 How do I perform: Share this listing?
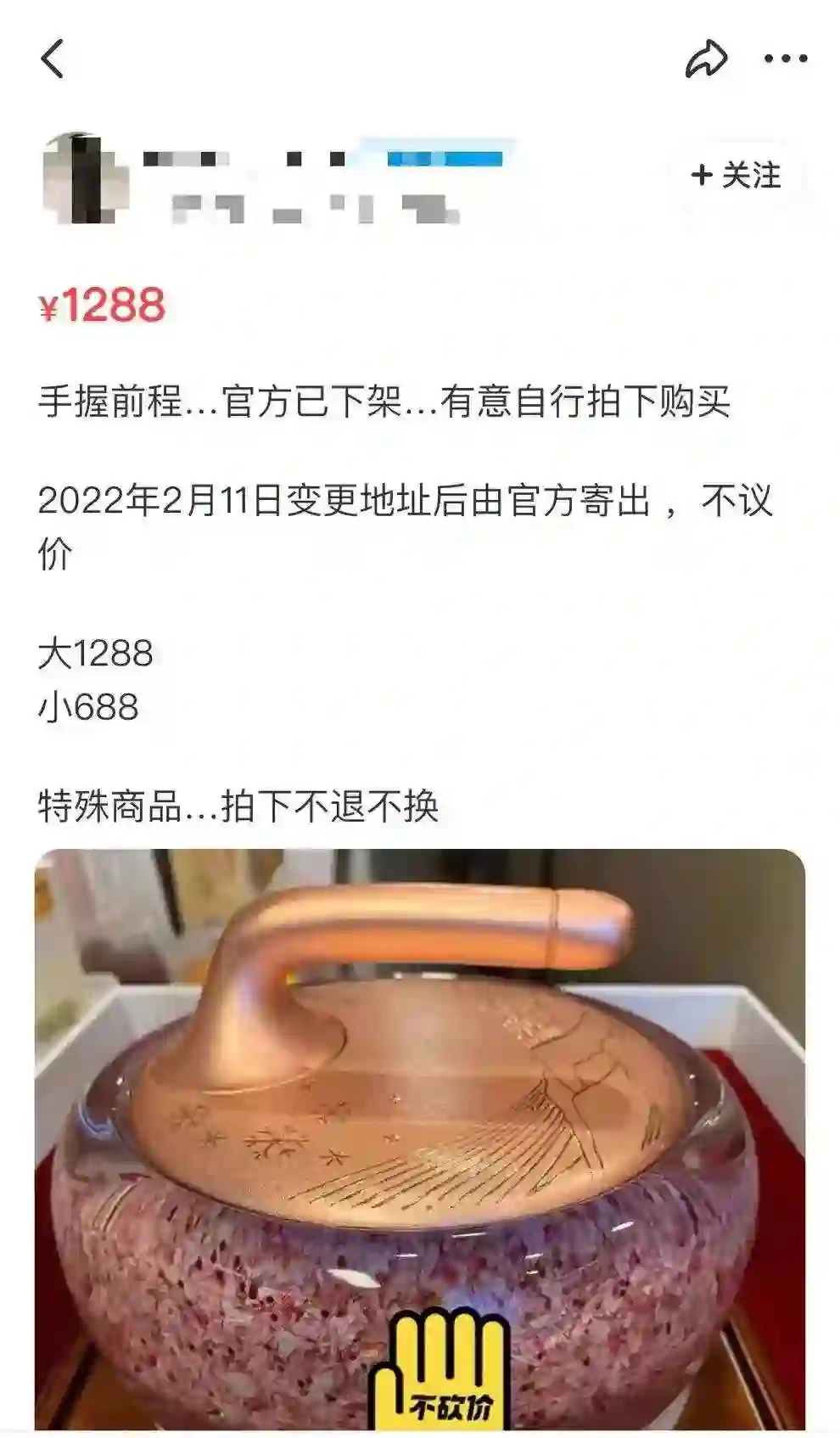pos(706,59)
